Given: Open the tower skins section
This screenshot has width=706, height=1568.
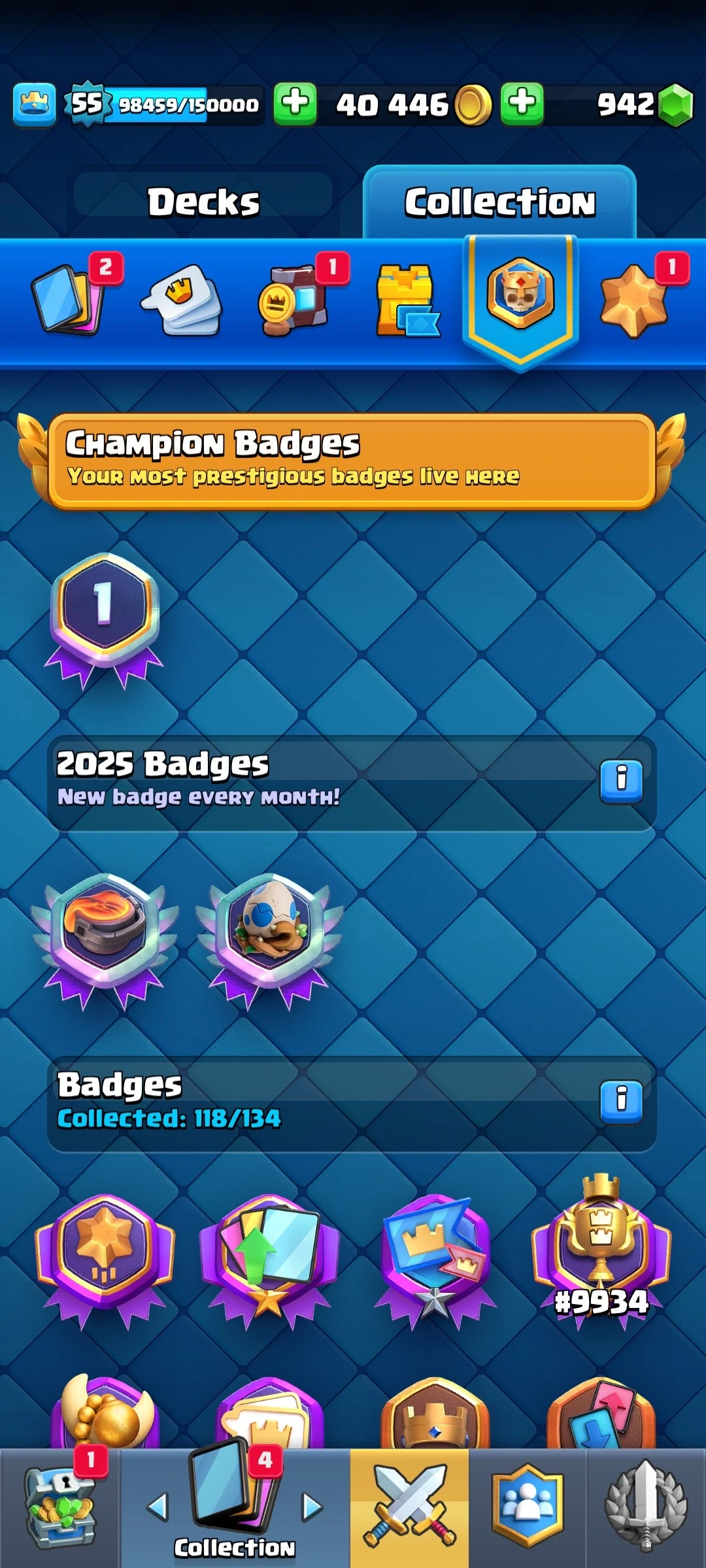Looking at the screenshot, I should 406,300.
